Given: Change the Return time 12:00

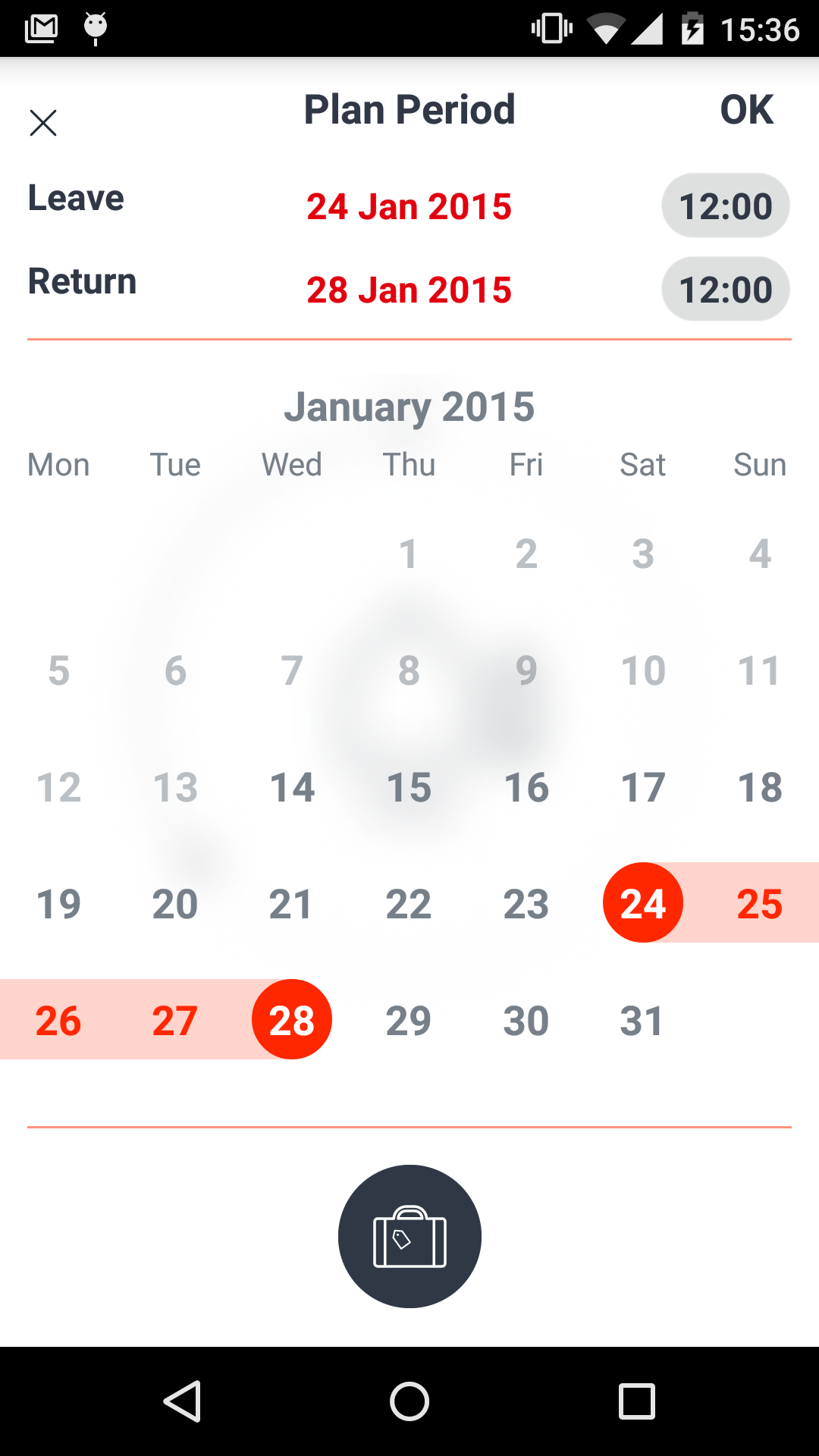Looking at the screenshot, I should point(725,290).
